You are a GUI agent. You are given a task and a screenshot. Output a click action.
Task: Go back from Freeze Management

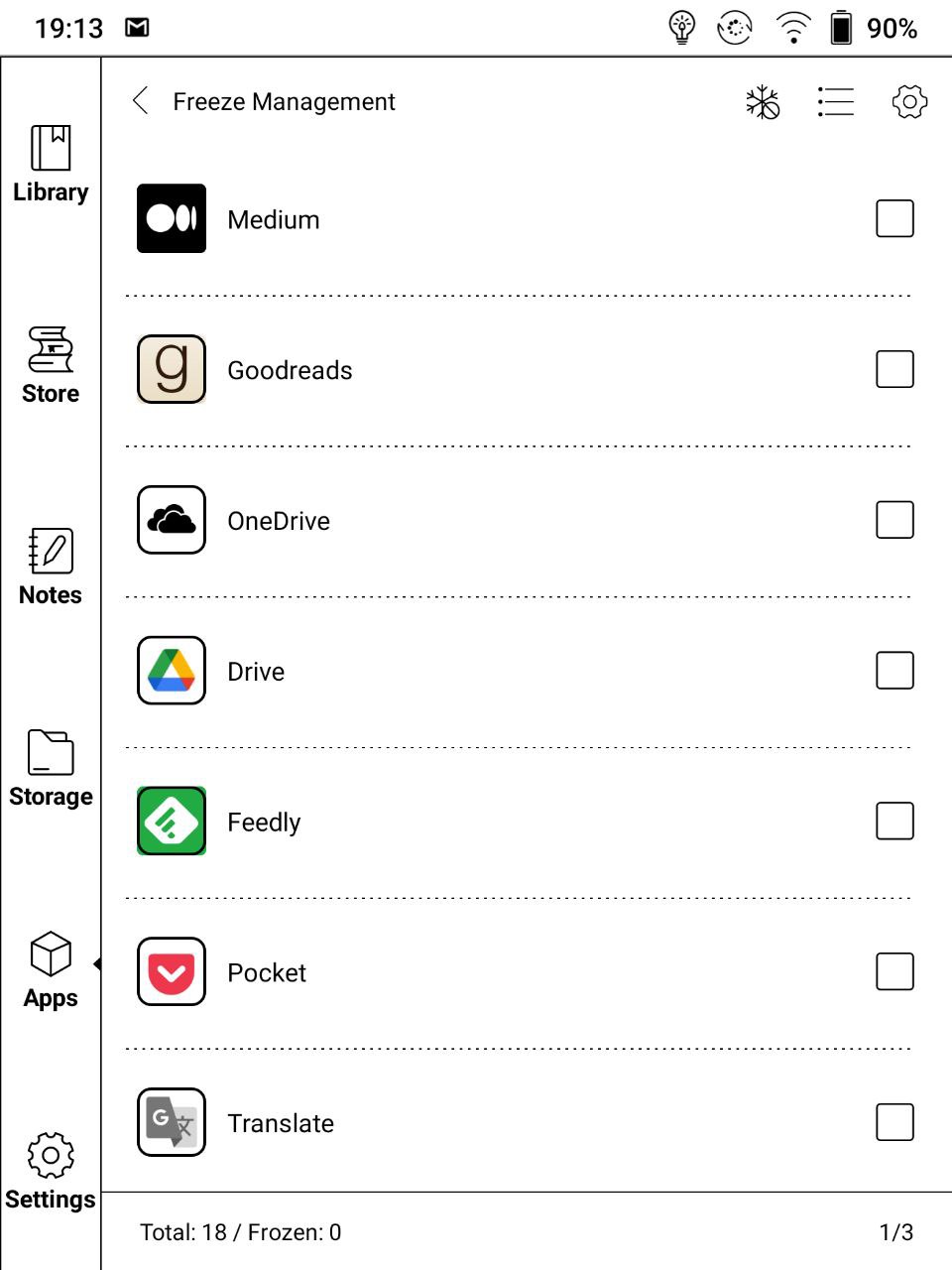pos(141,101)
